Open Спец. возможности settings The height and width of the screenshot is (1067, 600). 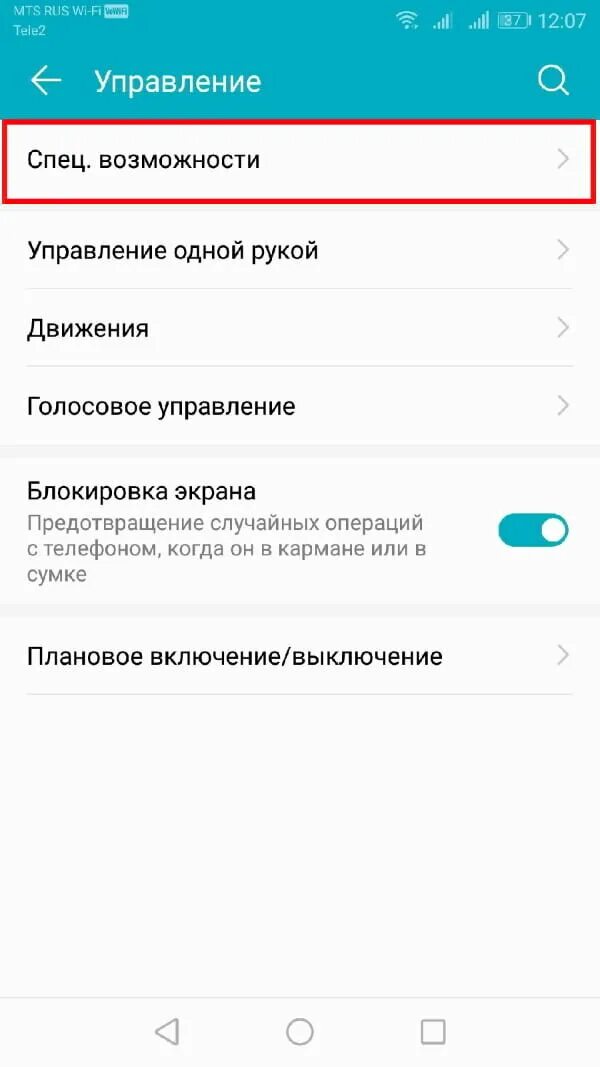300,161
